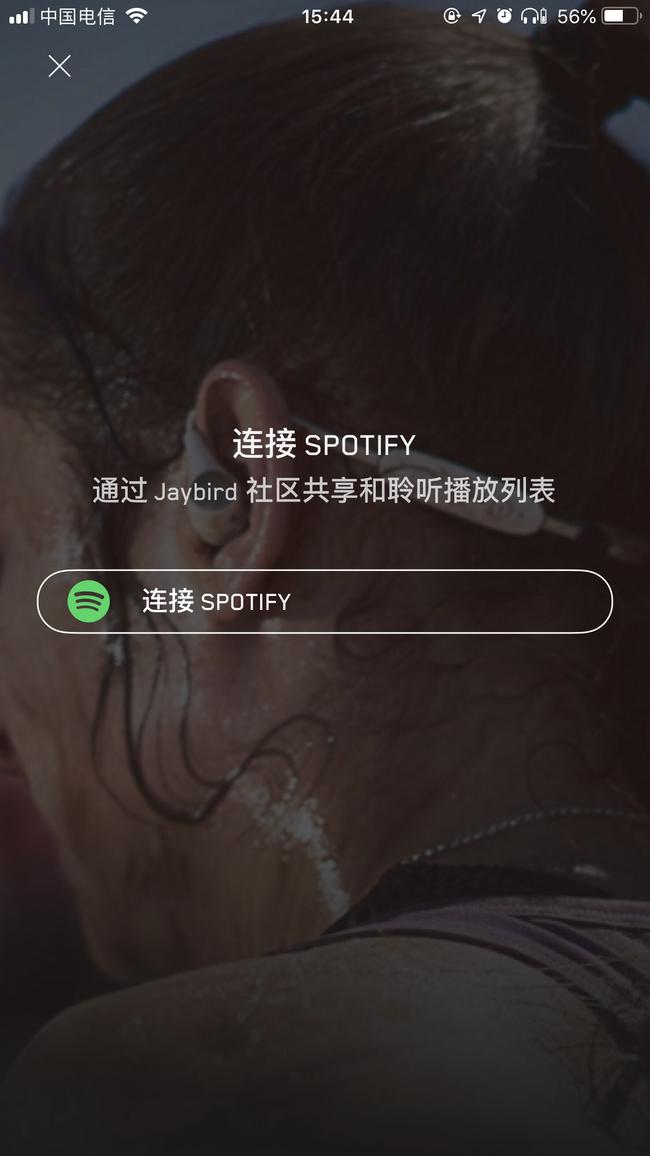
Task: Tap the 连接 SPOTIFY button
Action: tap(324, 601)
